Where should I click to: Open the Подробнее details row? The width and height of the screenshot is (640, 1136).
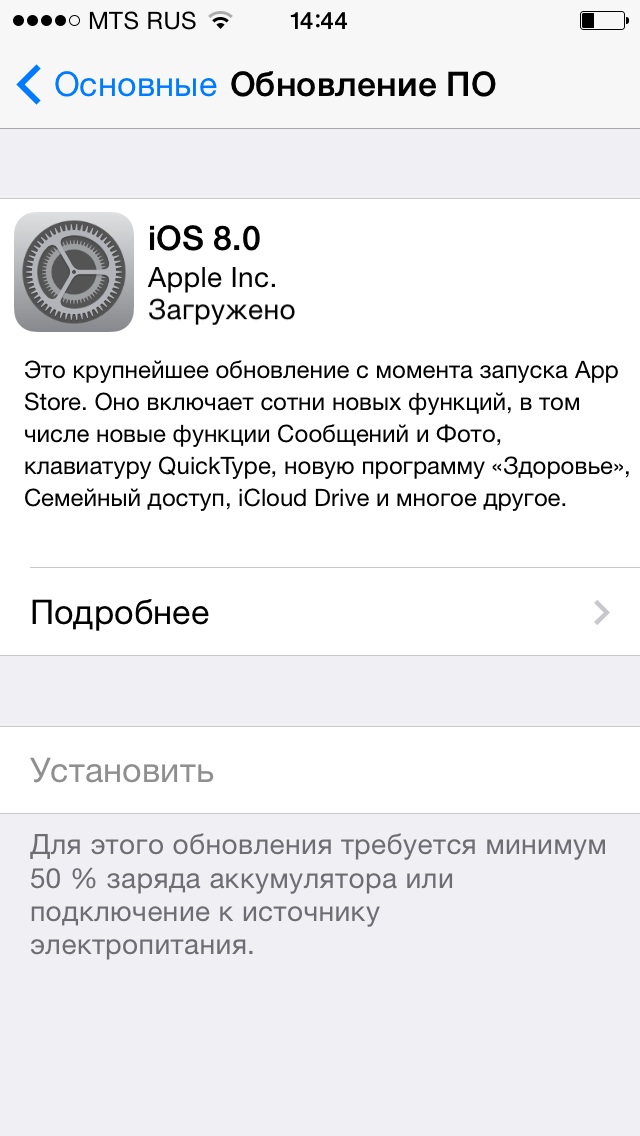point(320,612)
